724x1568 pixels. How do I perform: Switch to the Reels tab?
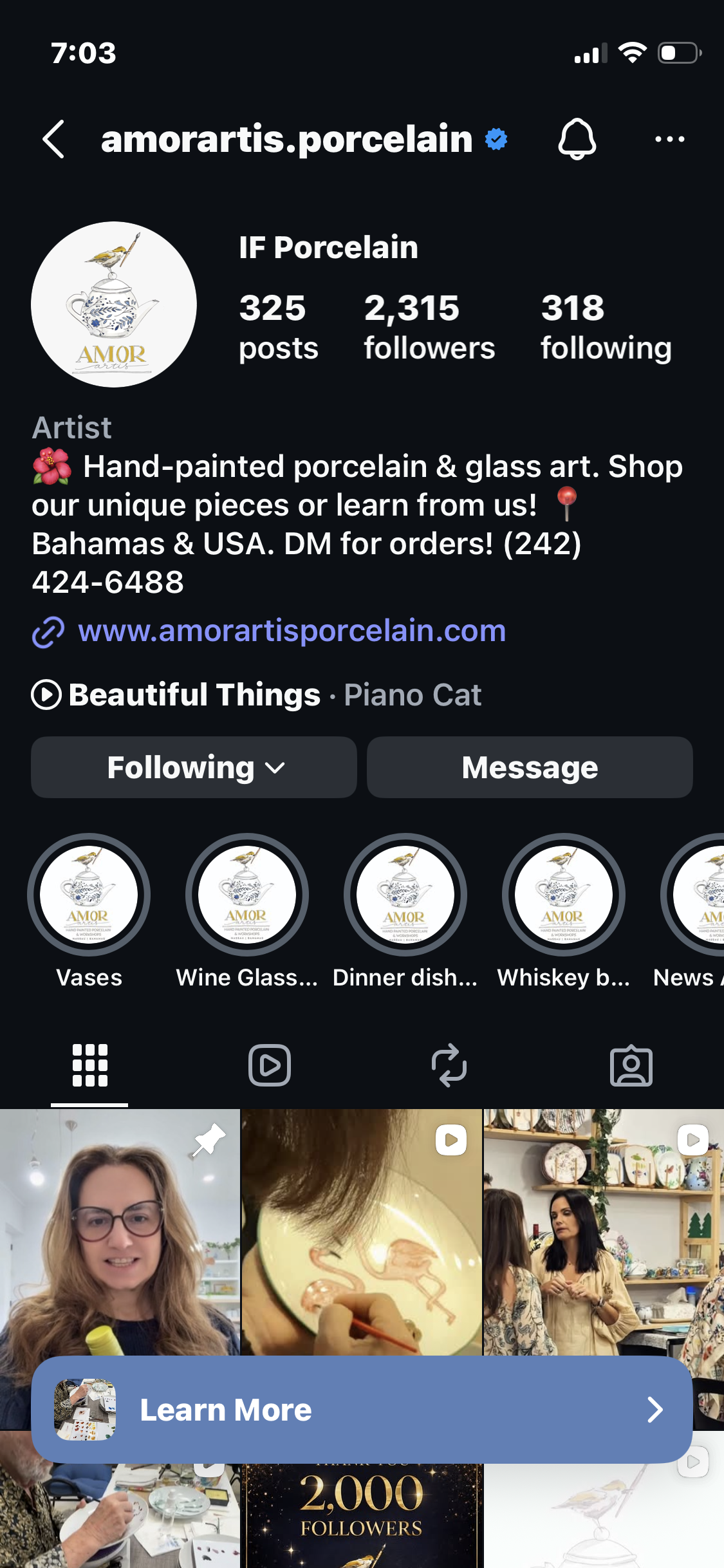pyautogui.click(x=270, y=1065)
